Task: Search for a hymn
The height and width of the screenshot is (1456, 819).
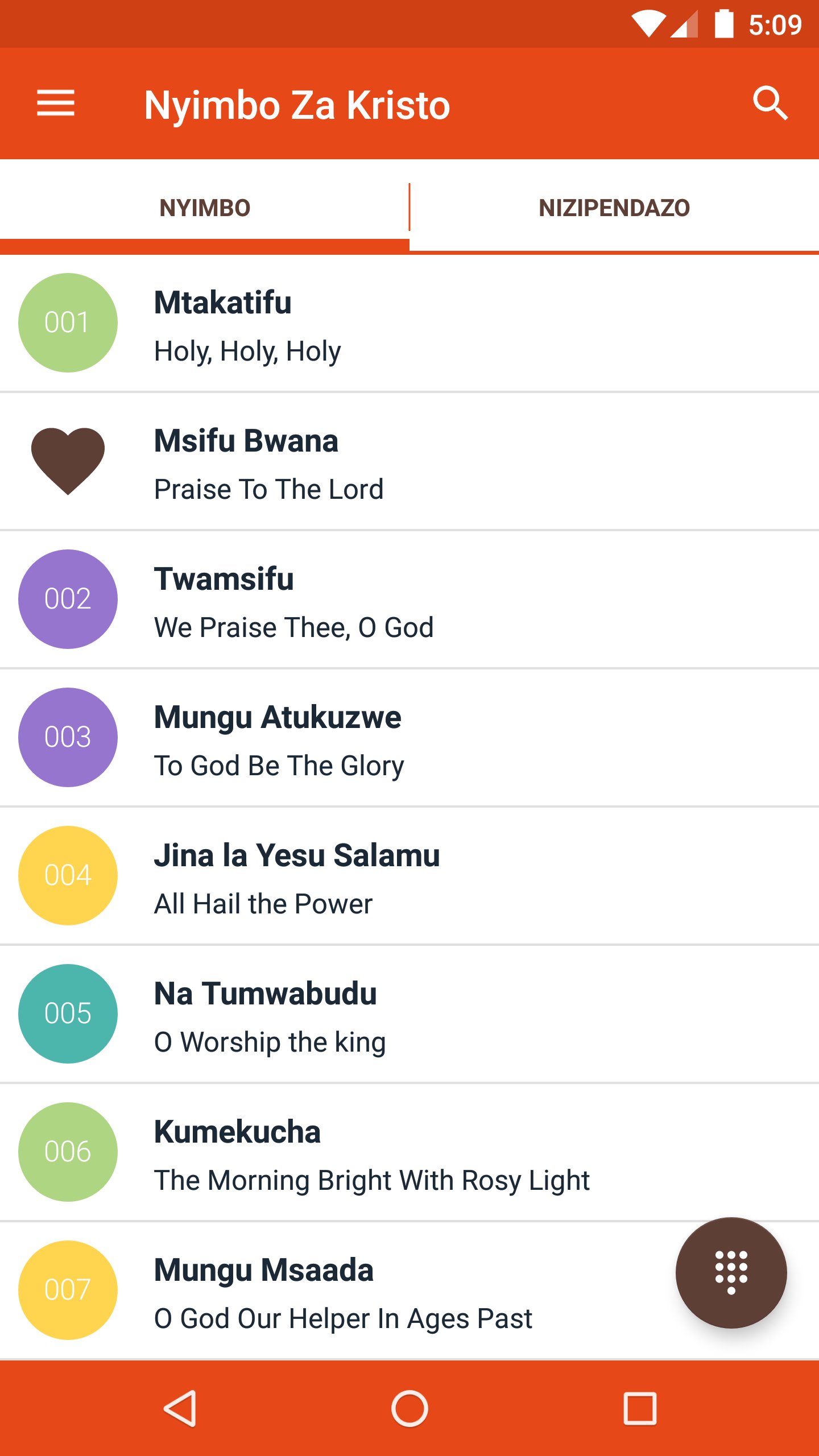Action: coord(770,104)
